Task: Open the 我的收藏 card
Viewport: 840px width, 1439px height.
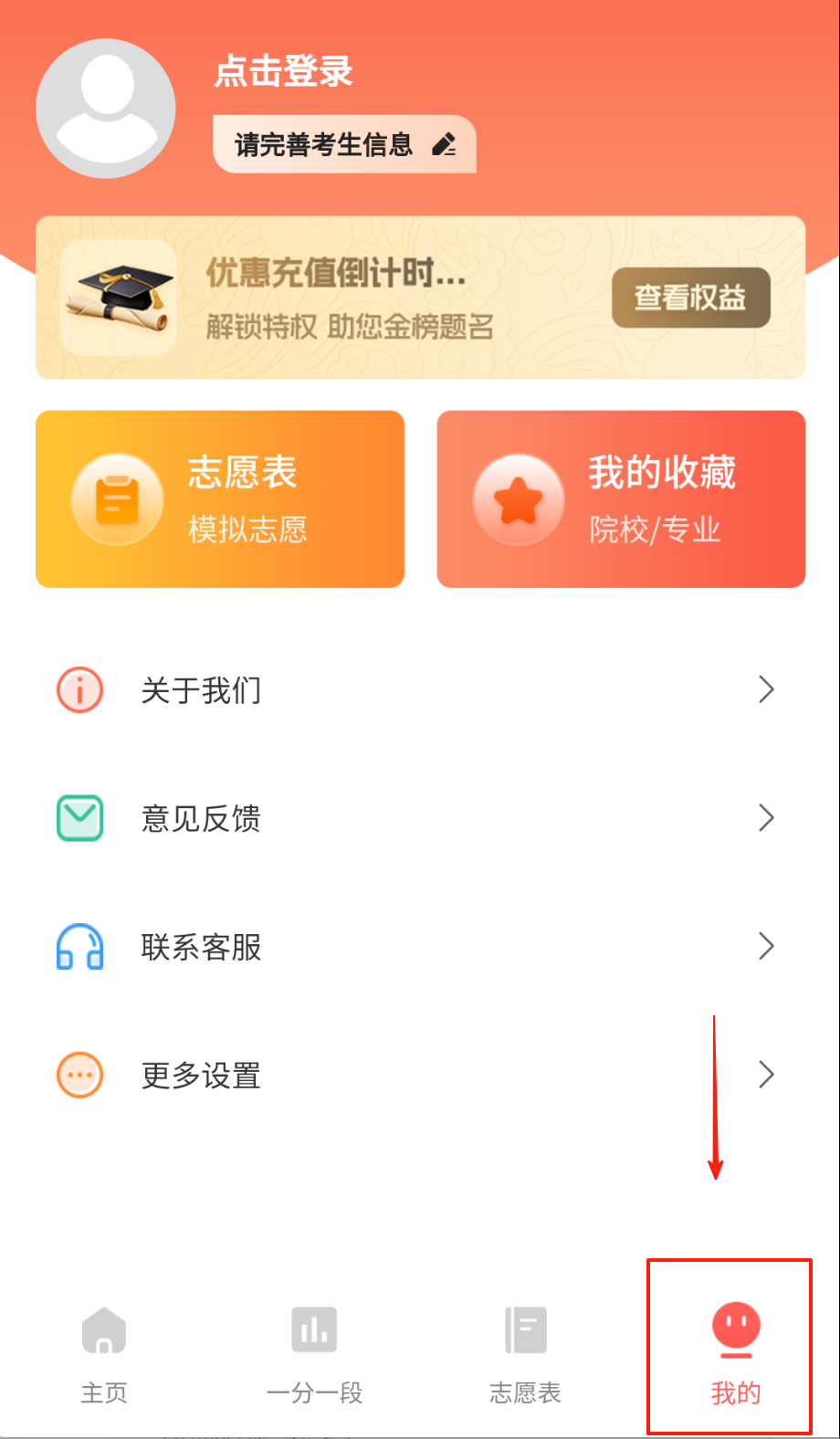Action: [x=621, y=499]
